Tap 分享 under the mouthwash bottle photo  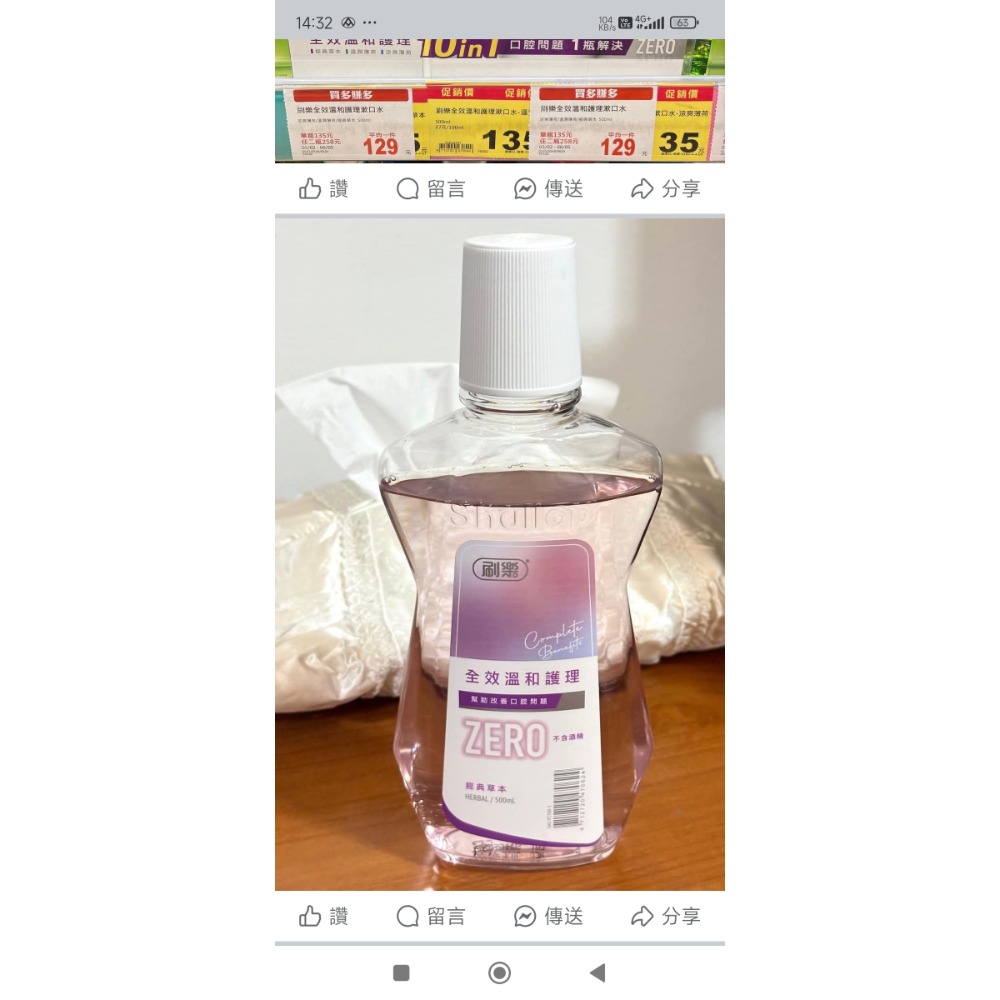(x=666, y=916)
